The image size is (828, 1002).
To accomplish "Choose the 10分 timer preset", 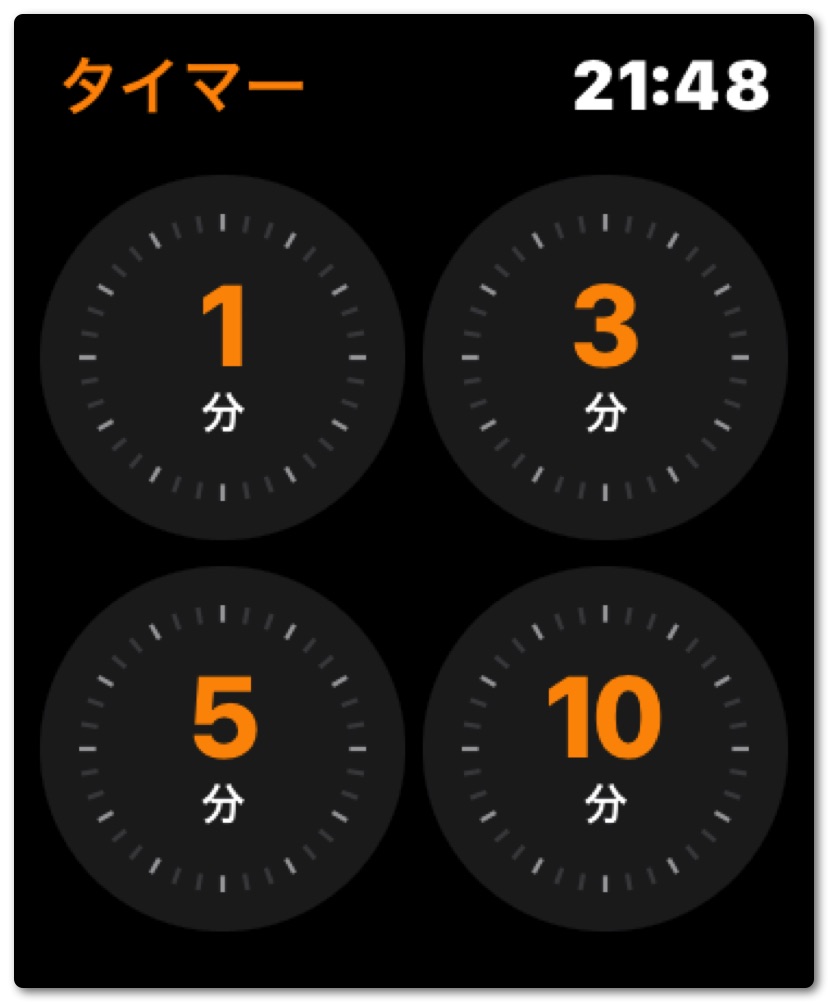I will pos(605,748).
